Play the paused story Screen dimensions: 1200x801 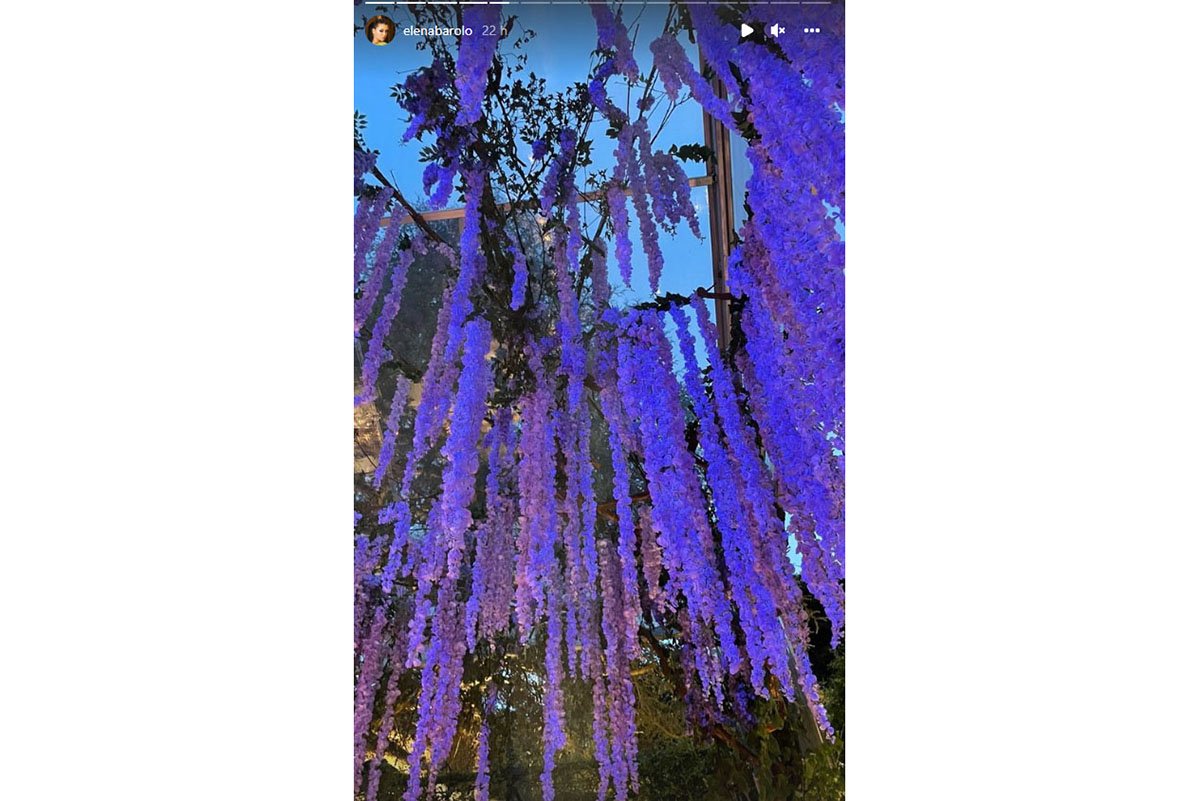(x=747, y=31)
